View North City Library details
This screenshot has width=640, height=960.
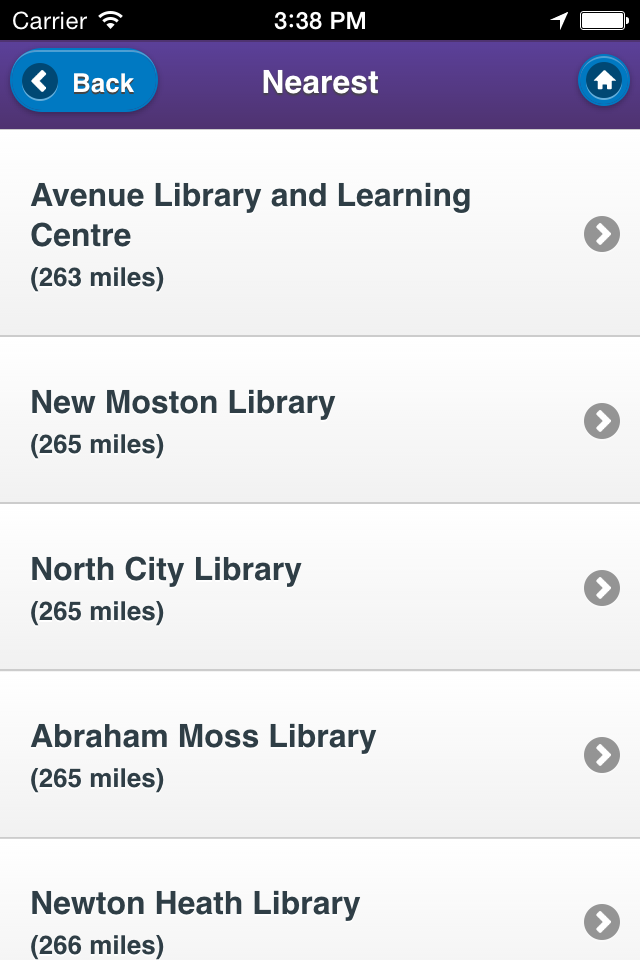tap(320, 588)
